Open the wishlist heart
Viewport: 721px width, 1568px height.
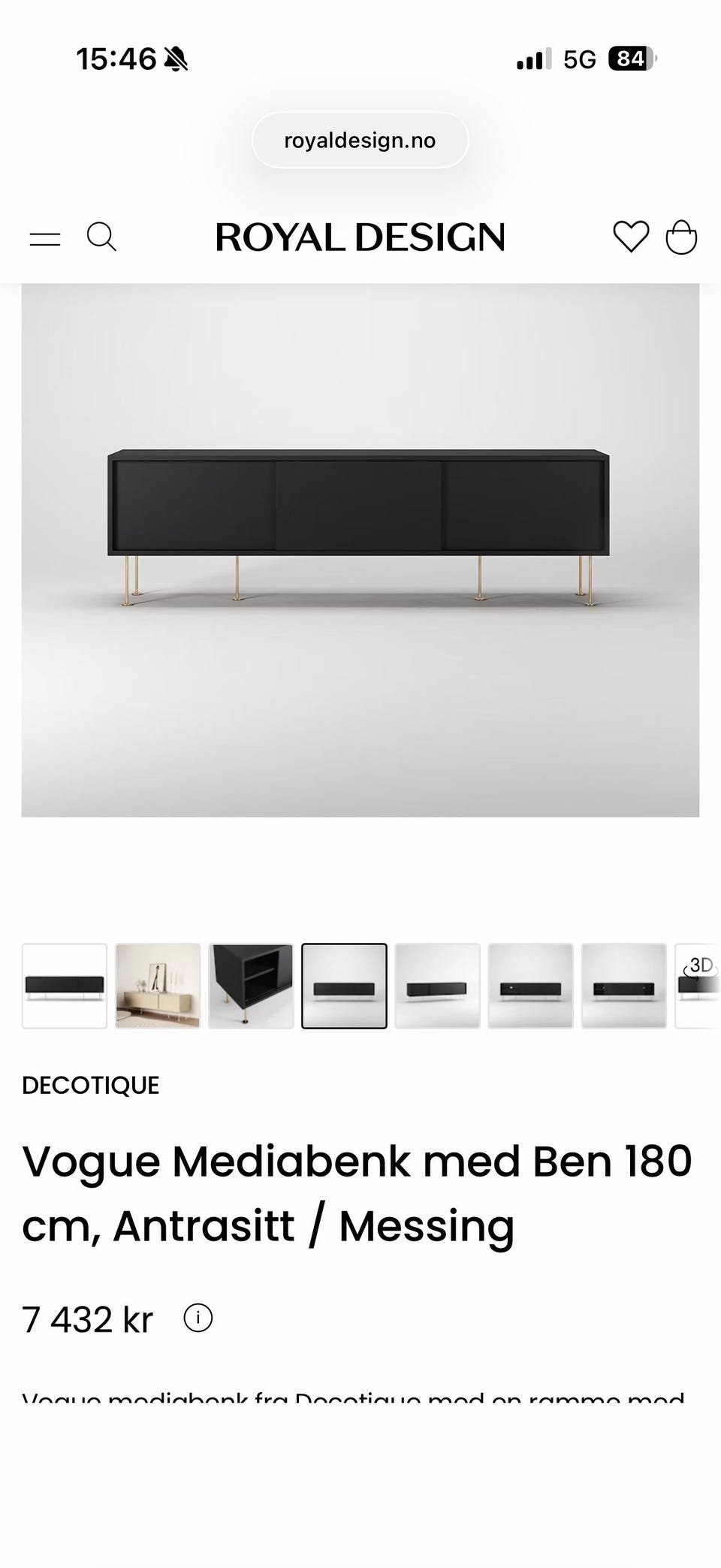(x=631, y=237)
